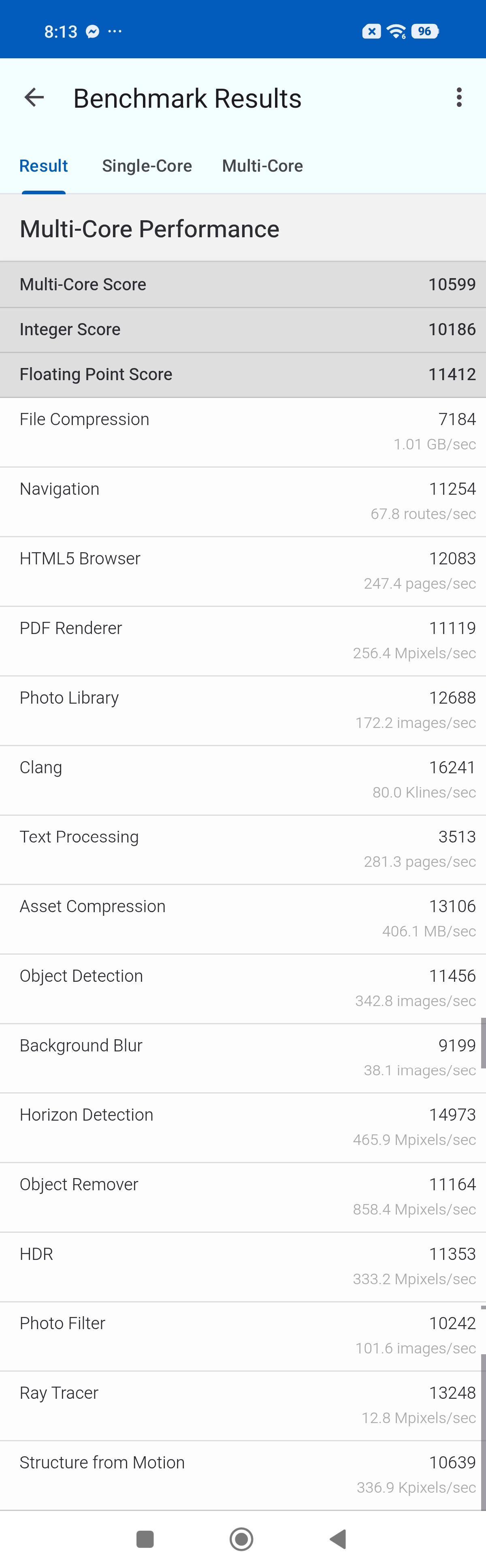Open recent apps with the square button
Screen dimensions: 486x1568
tap(145, 1539)
